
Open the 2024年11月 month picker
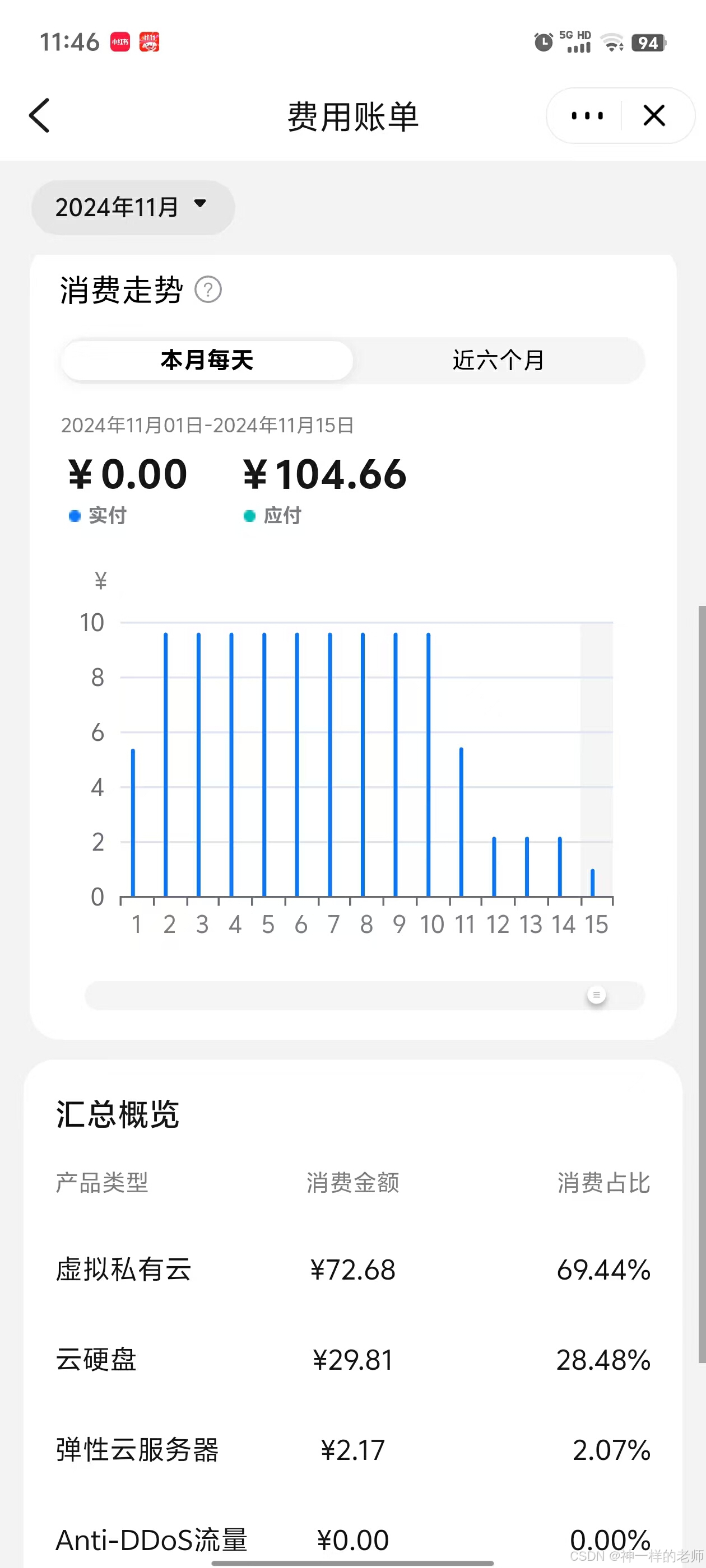[x=132, y=208]
